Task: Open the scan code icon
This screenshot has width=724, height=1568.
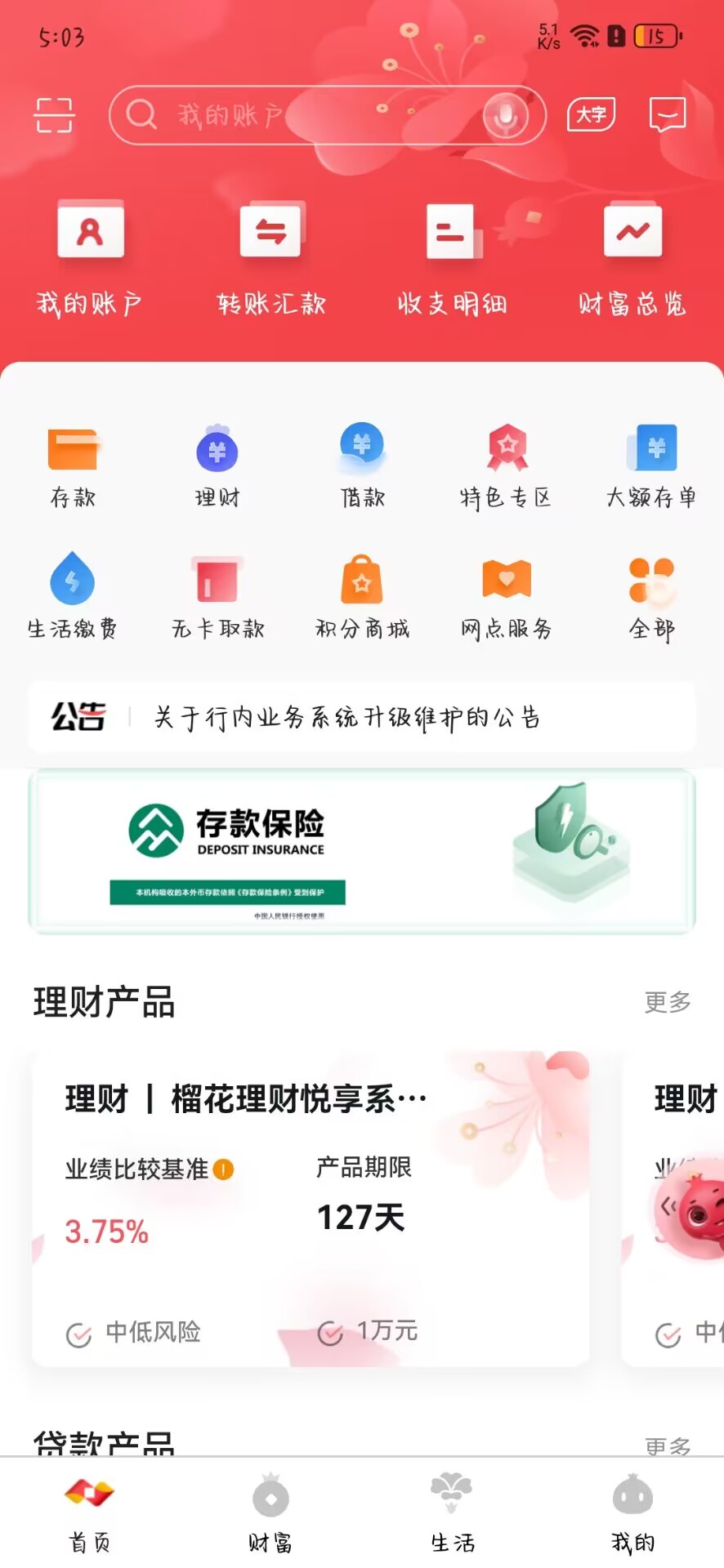Action: click(x=54, y=115)
